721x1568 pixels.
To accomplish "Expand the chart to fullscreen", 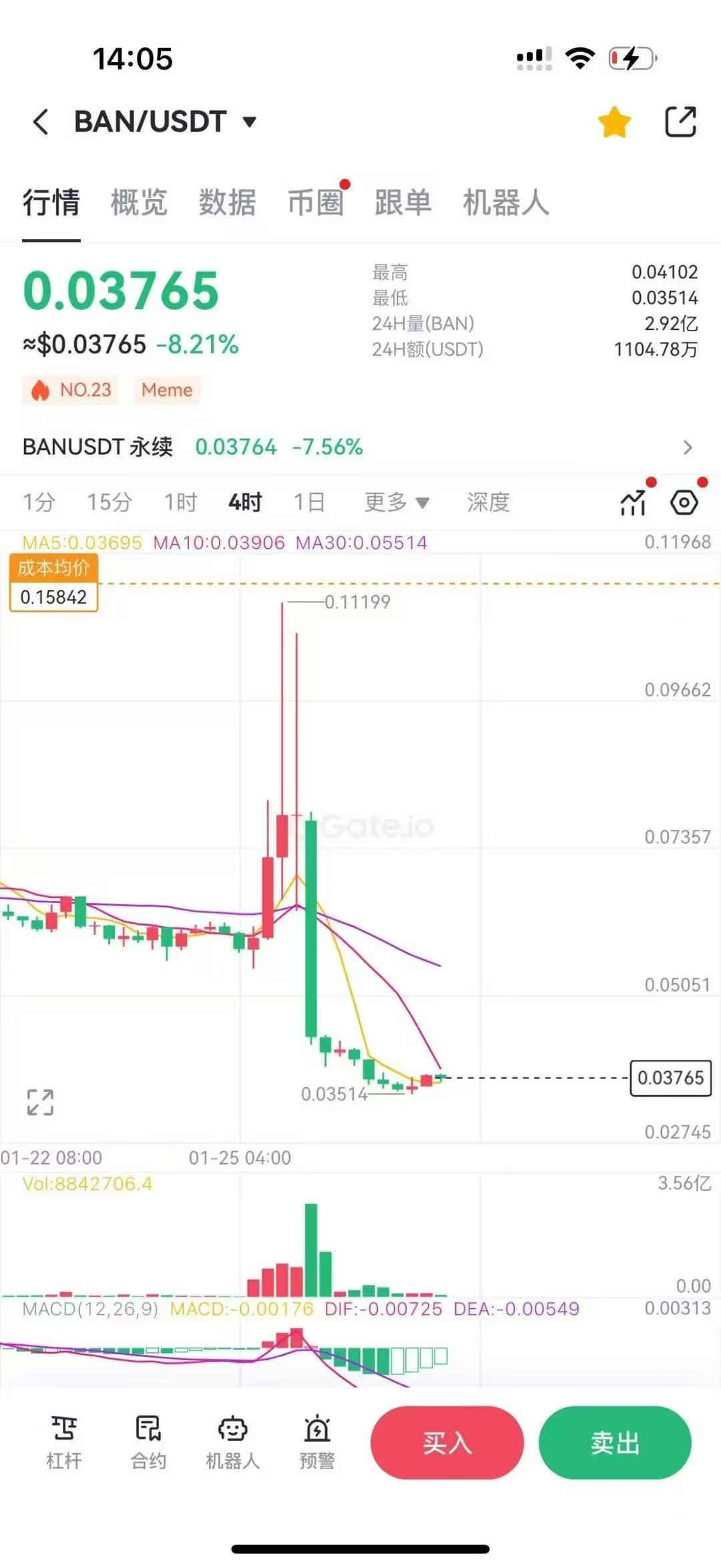I will click(40, 1102).
